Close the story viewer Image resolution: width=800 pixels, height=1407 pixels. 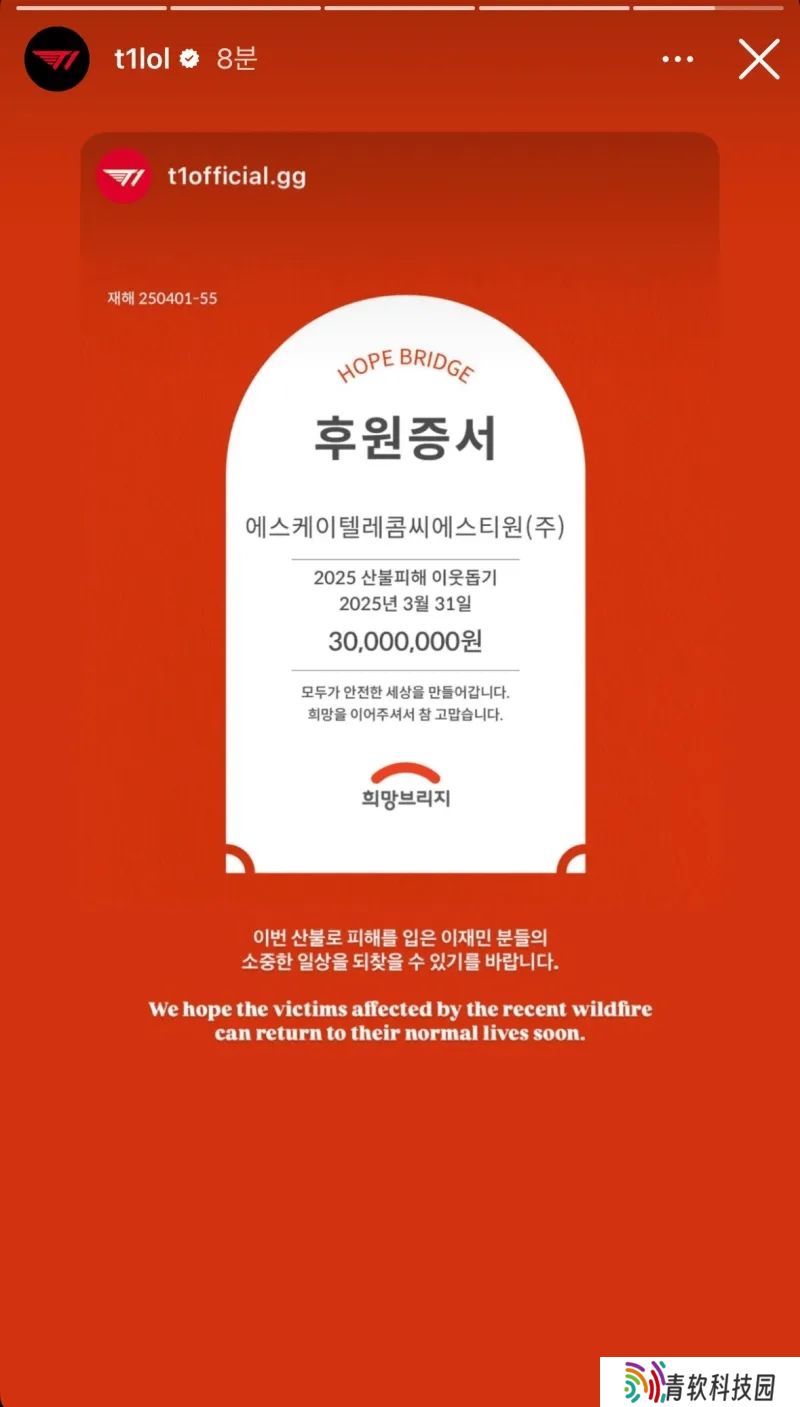click(759, 60)
